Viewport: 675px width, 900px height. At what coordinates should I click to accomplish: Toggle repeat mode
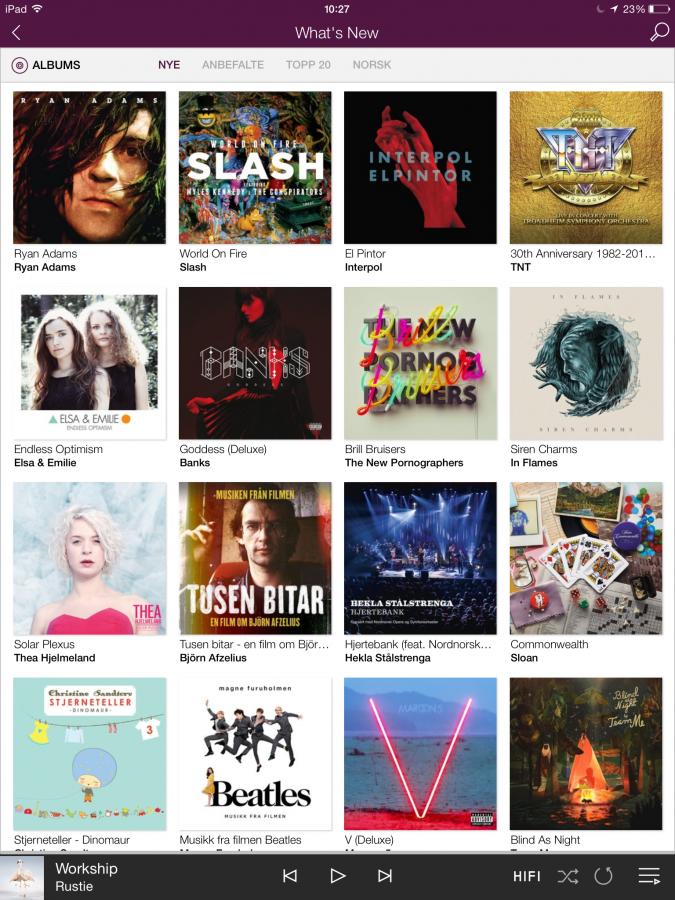(x=603, y=876)
